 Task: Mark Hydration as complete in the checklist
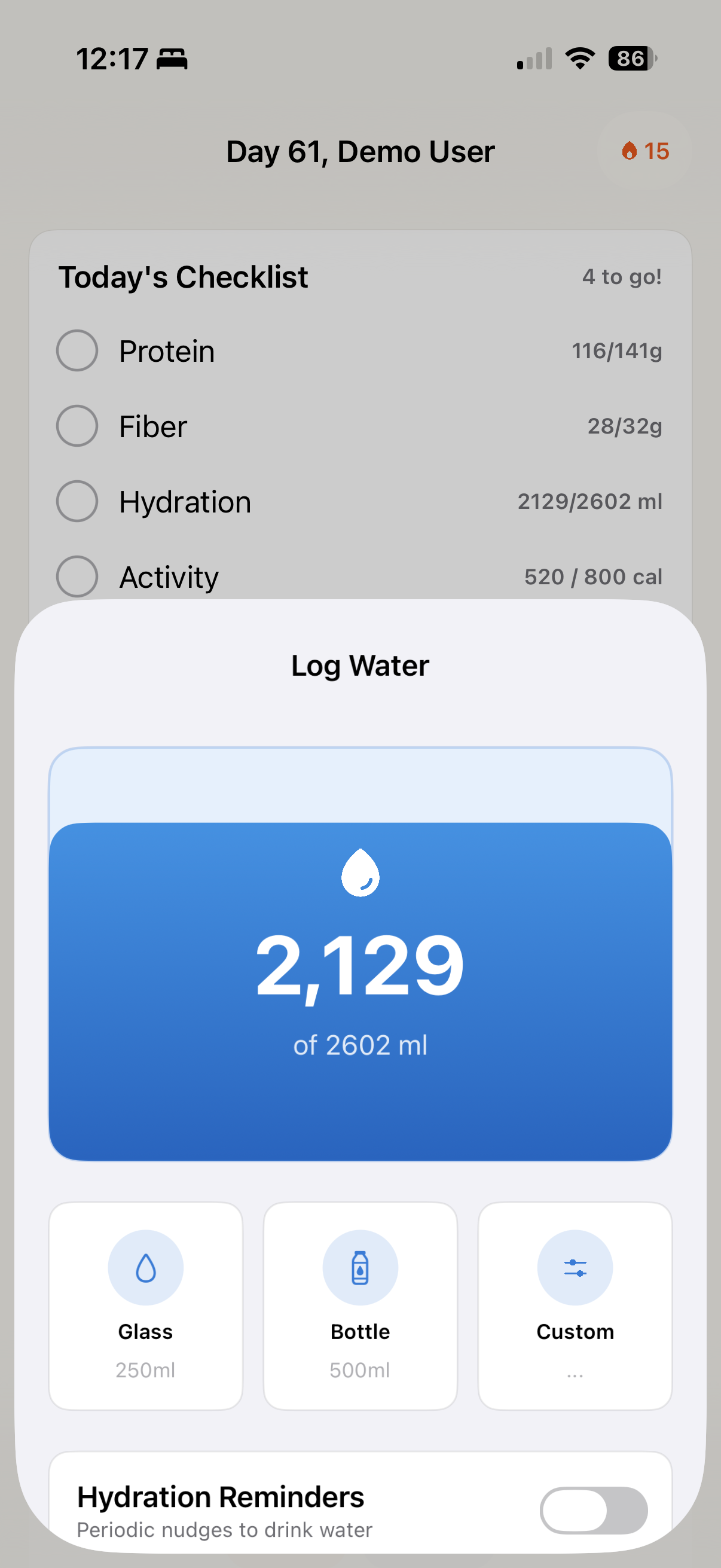click(x=77, y=501)
